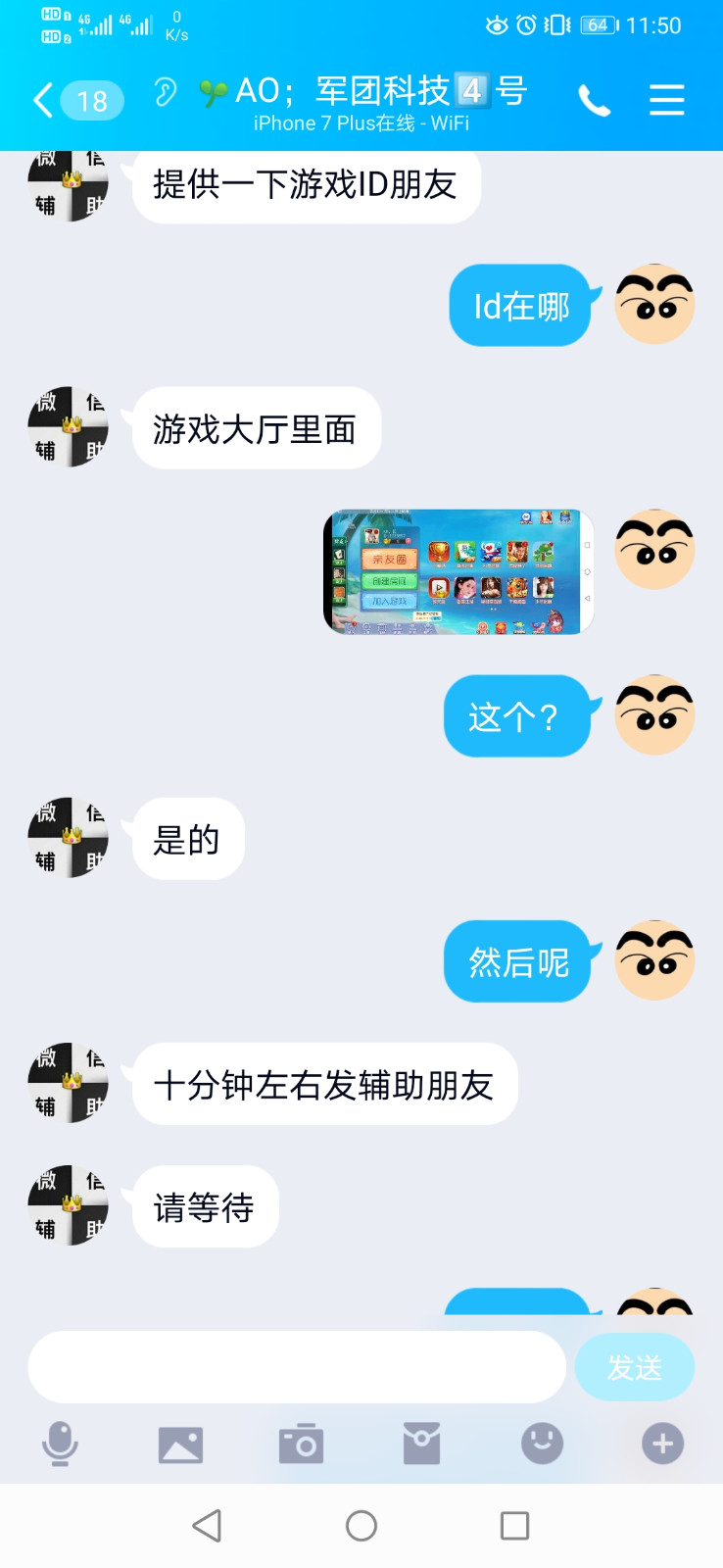The image size is (723, 1568).
Task: Focus the message input field
Action: click(x=297, y=1367)
